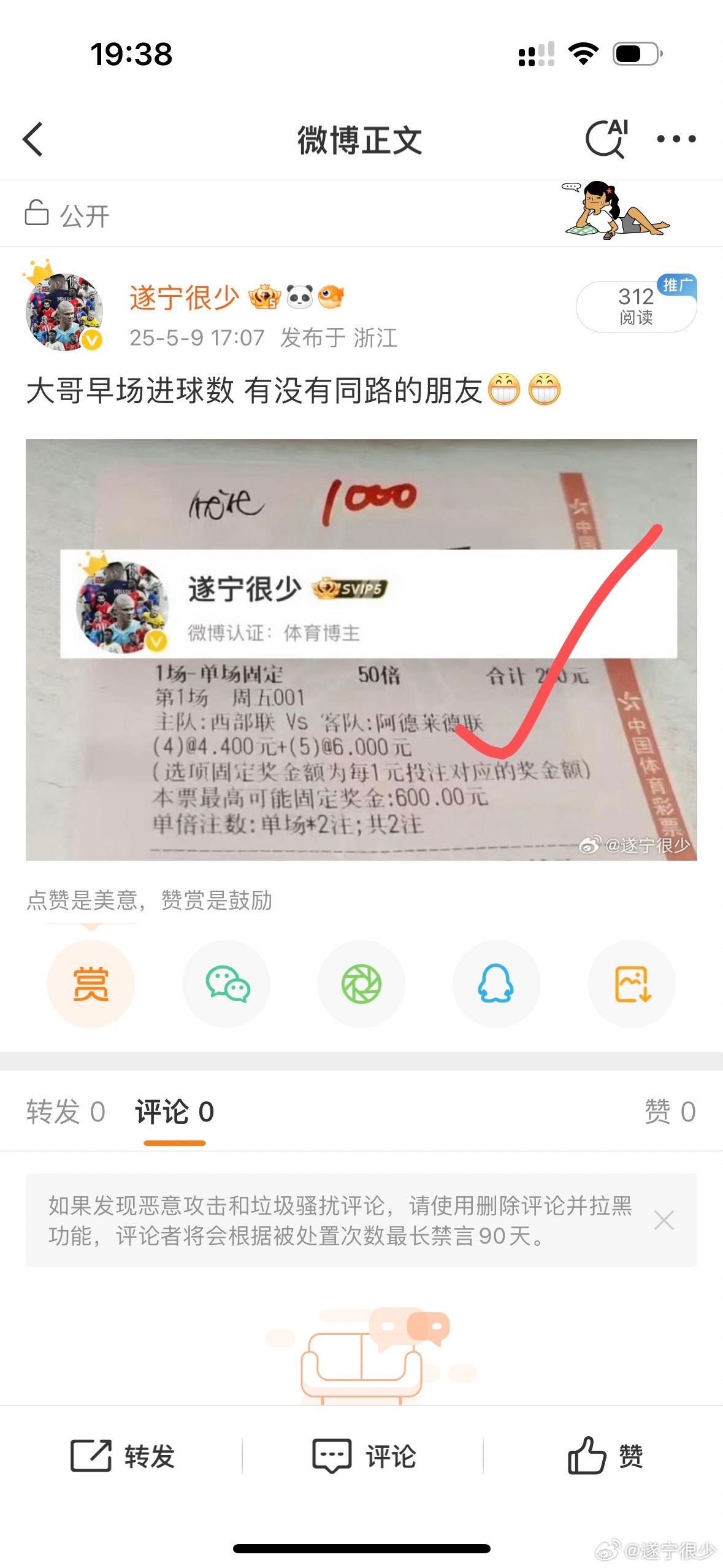Switch to the 赞 0 tab

click(670, 1112)
